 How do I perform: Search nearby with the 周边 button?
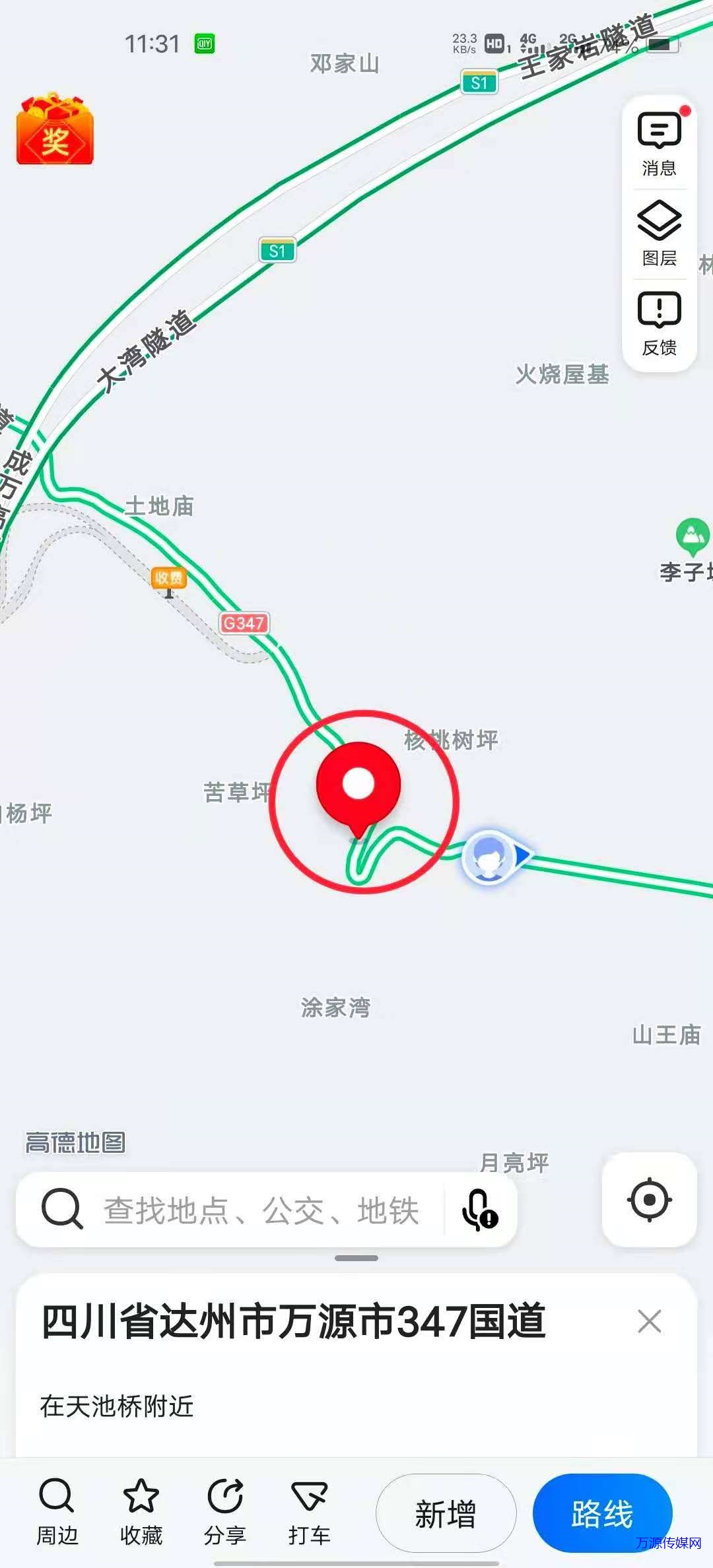point(57,1511)
